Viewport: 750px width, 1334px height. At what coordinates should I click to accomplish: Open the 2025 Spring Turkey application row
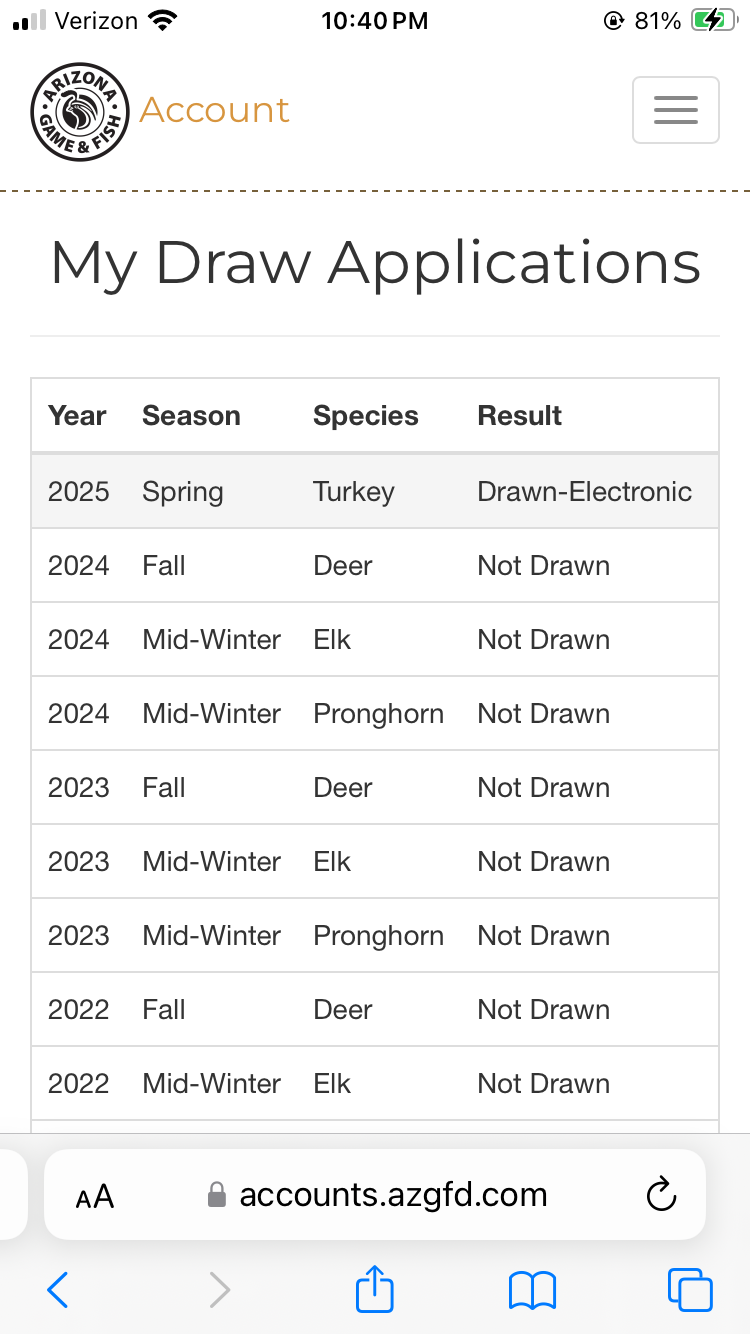375,491
